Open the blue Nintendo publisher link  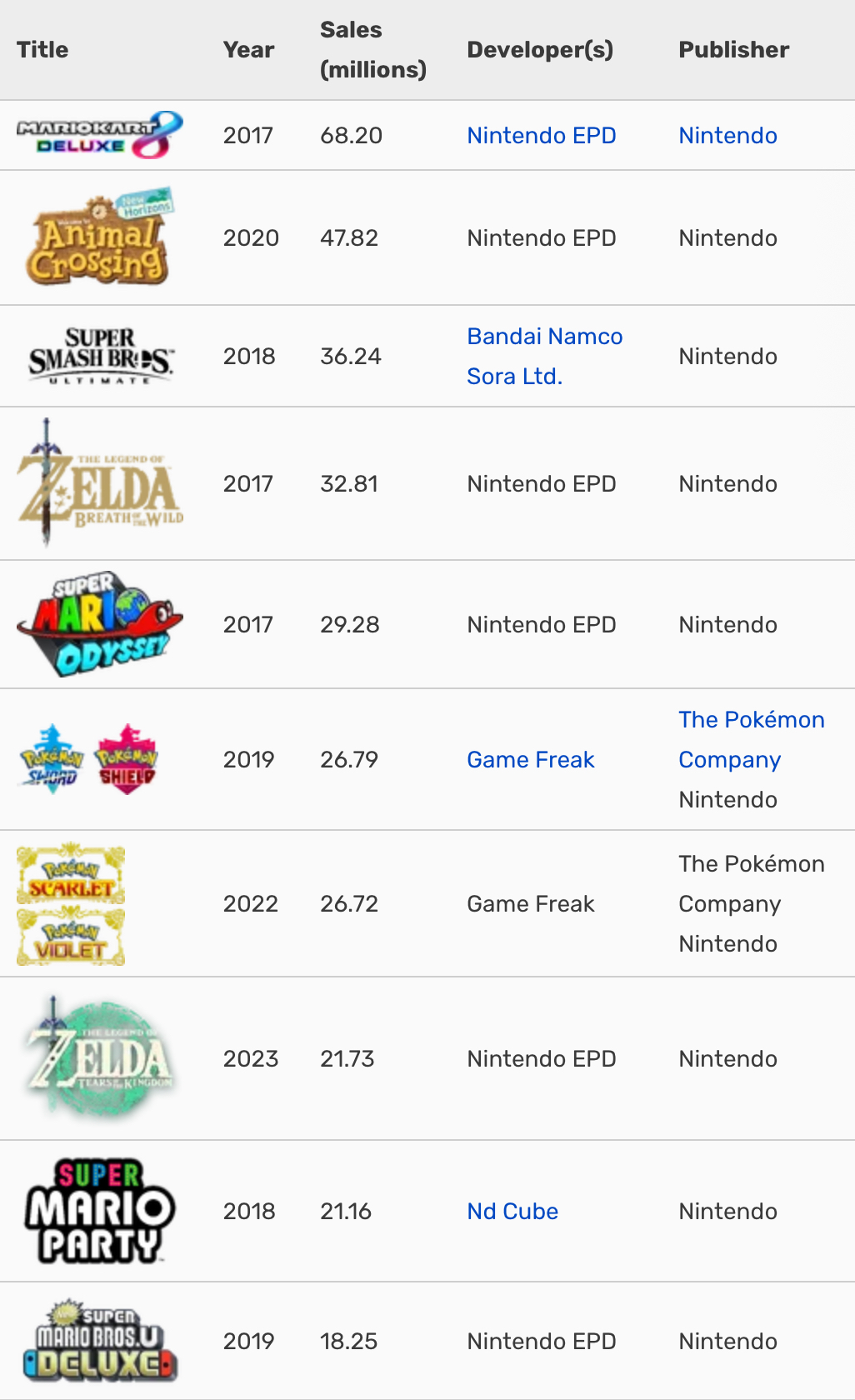tap(727, 135)
